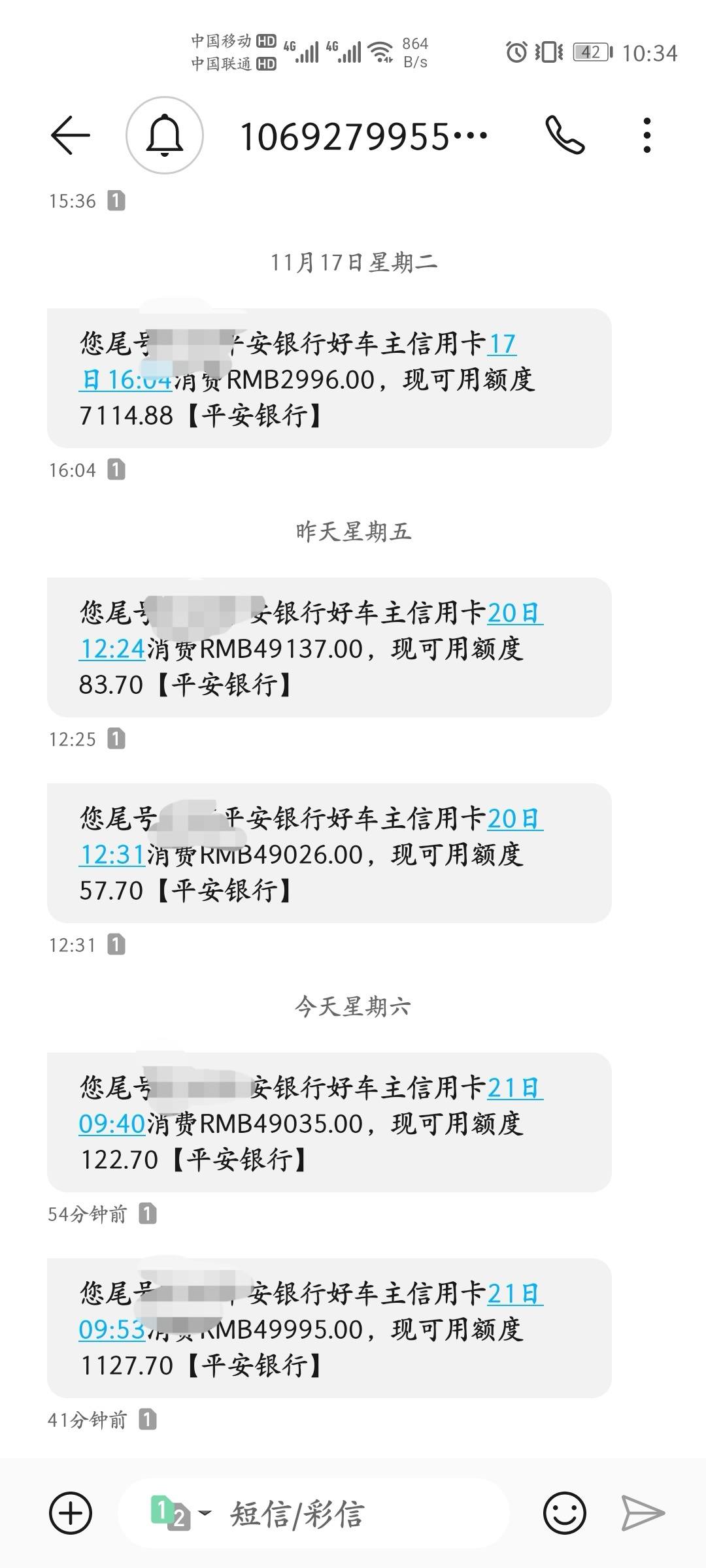Go back to the message list

71,135
